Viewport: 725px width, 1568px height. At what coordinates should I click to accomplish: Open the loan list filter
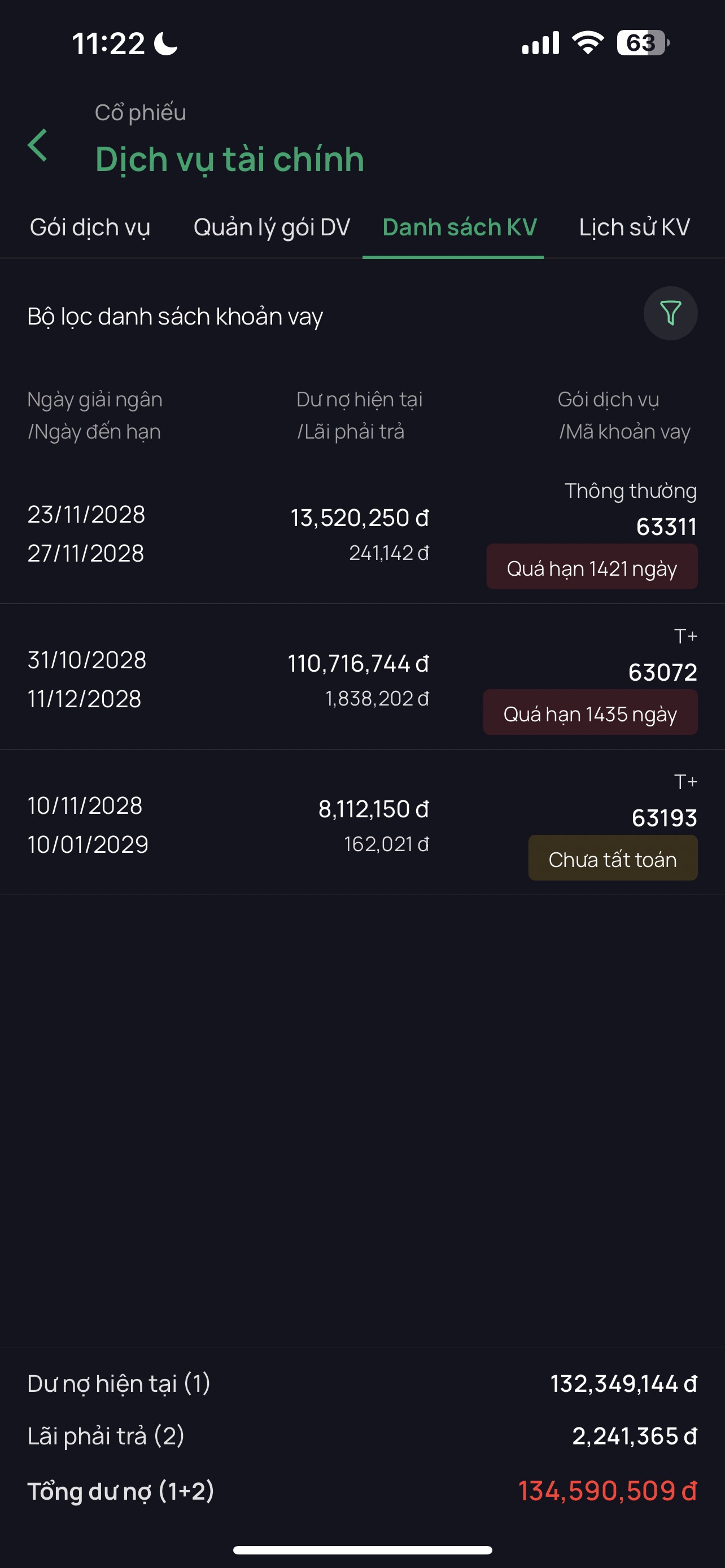[670, 313]
